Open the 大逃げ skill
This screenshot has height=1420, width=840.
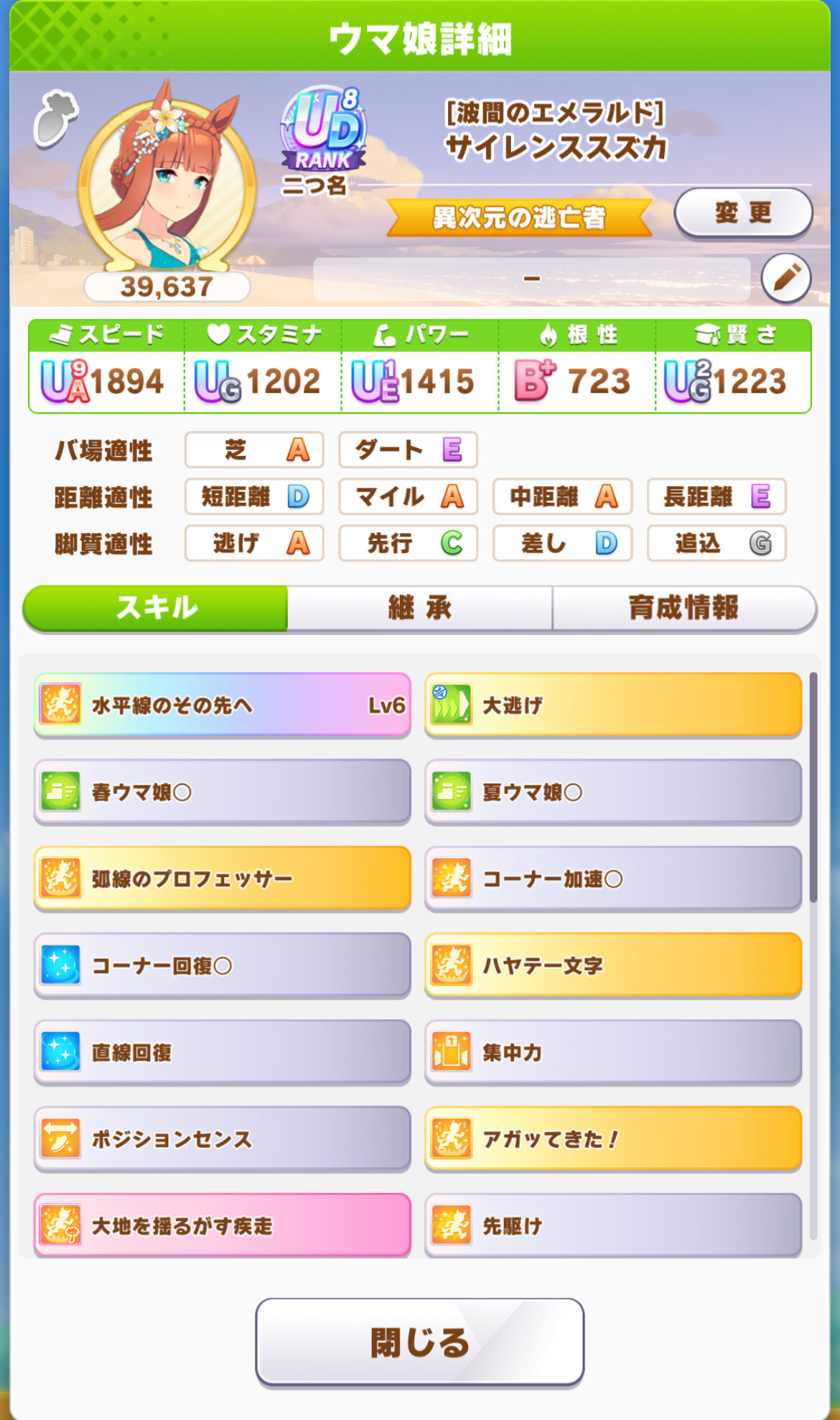(x=613, y=705)
